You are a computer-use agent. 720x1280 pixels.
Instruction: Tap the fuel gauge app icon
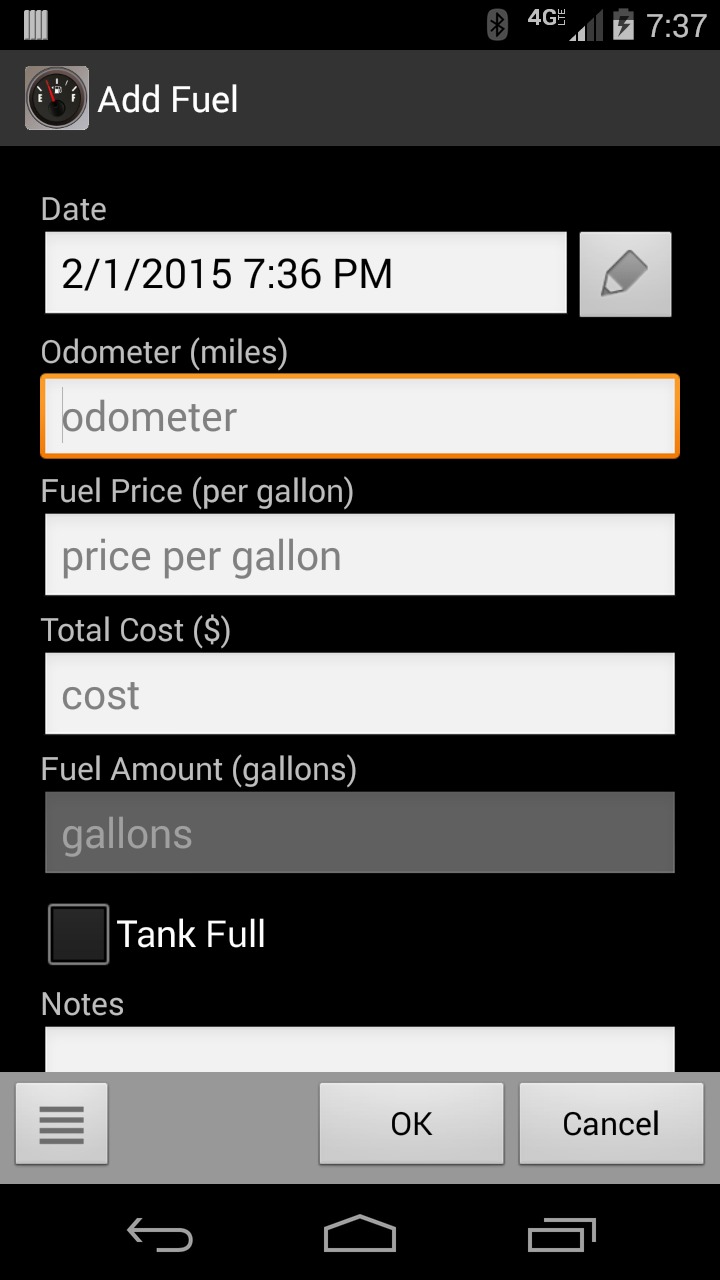(x=55, y=97)
